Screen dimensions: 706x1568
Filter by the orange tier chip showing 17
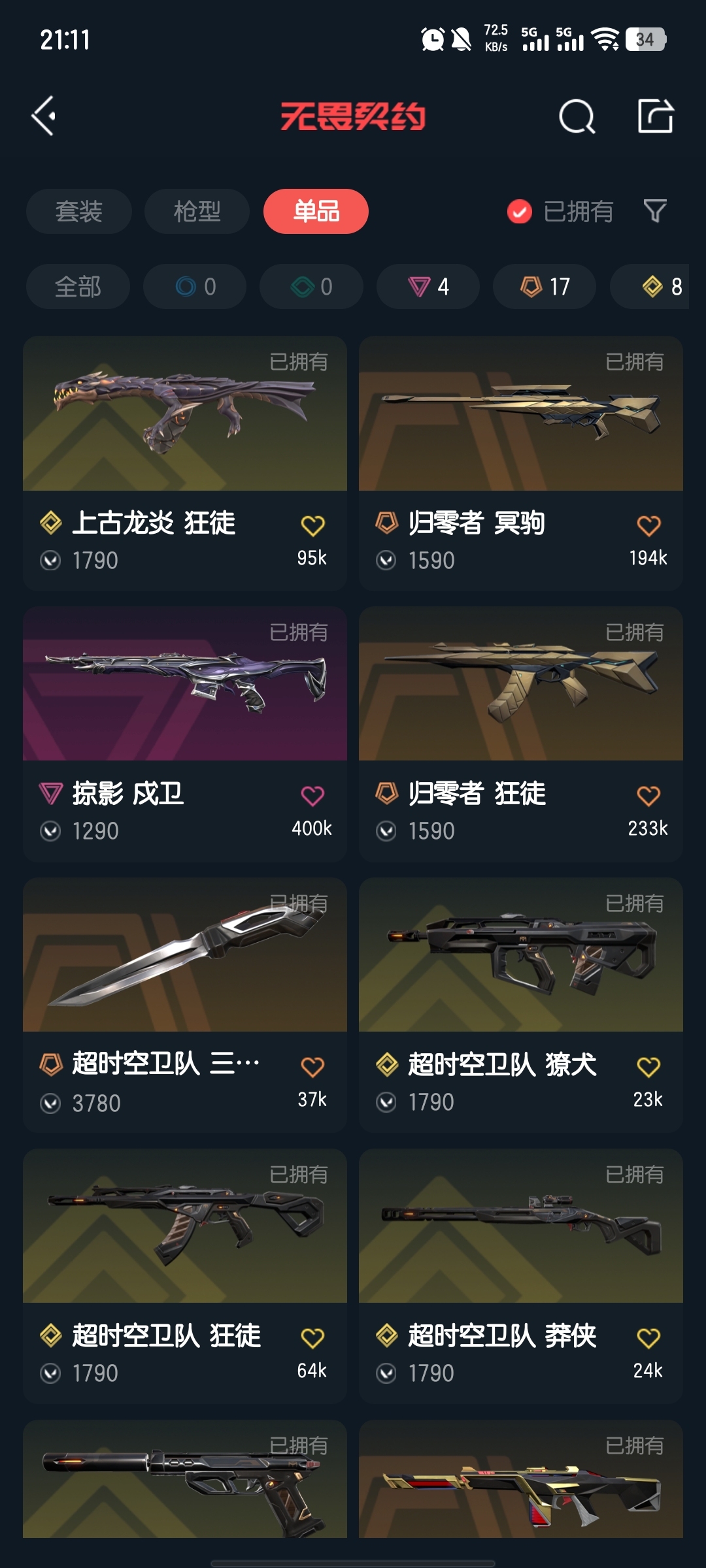(x=545, y=287)
